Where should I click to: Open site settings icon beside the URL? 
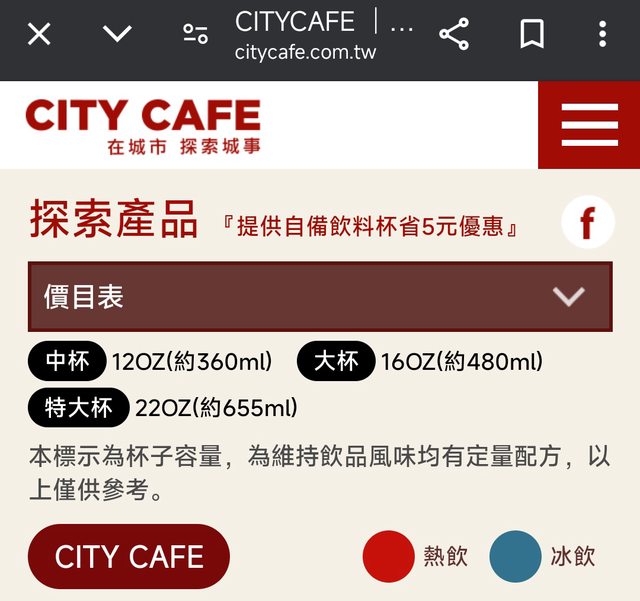click(195, 35)
